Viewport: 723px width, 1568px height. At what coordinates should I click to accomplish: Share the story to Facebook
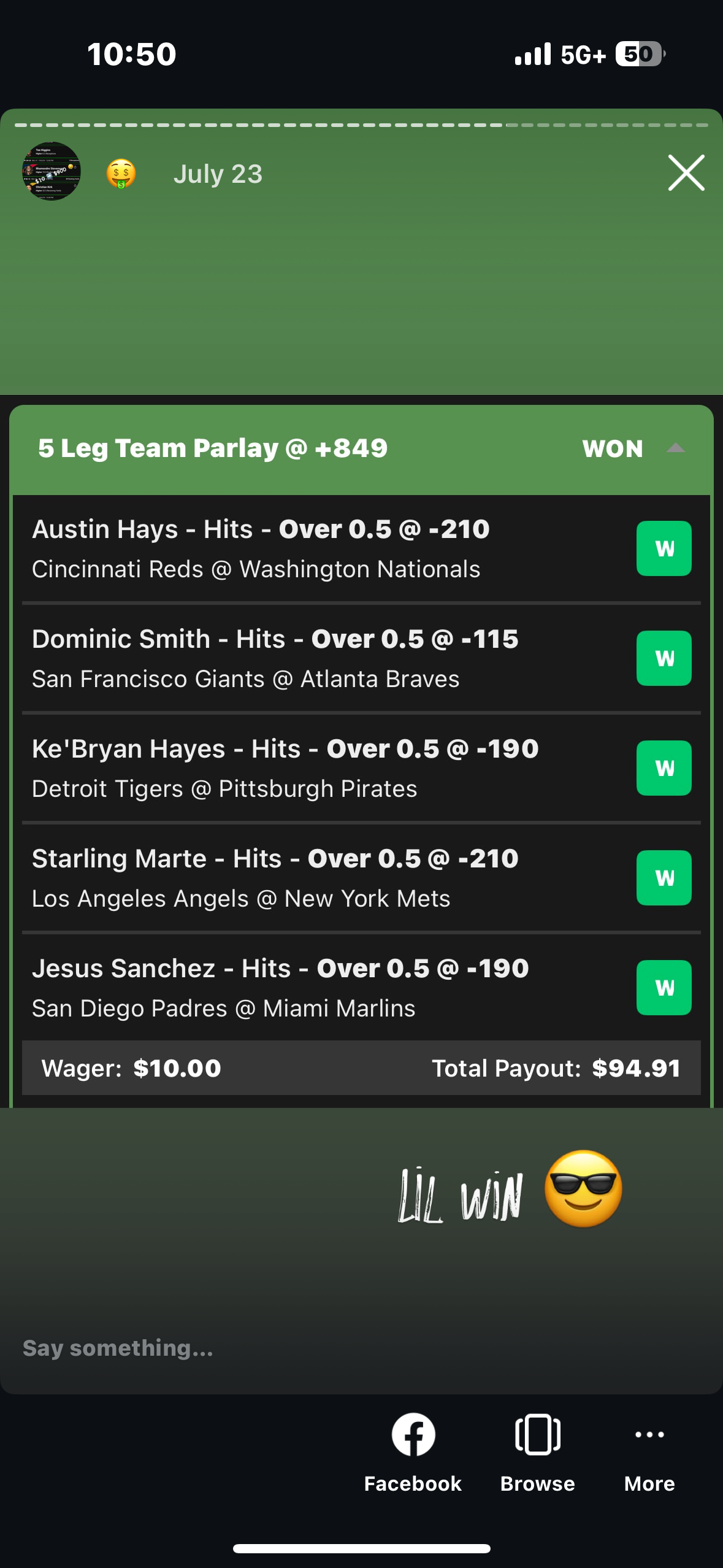click(413, 1451)
